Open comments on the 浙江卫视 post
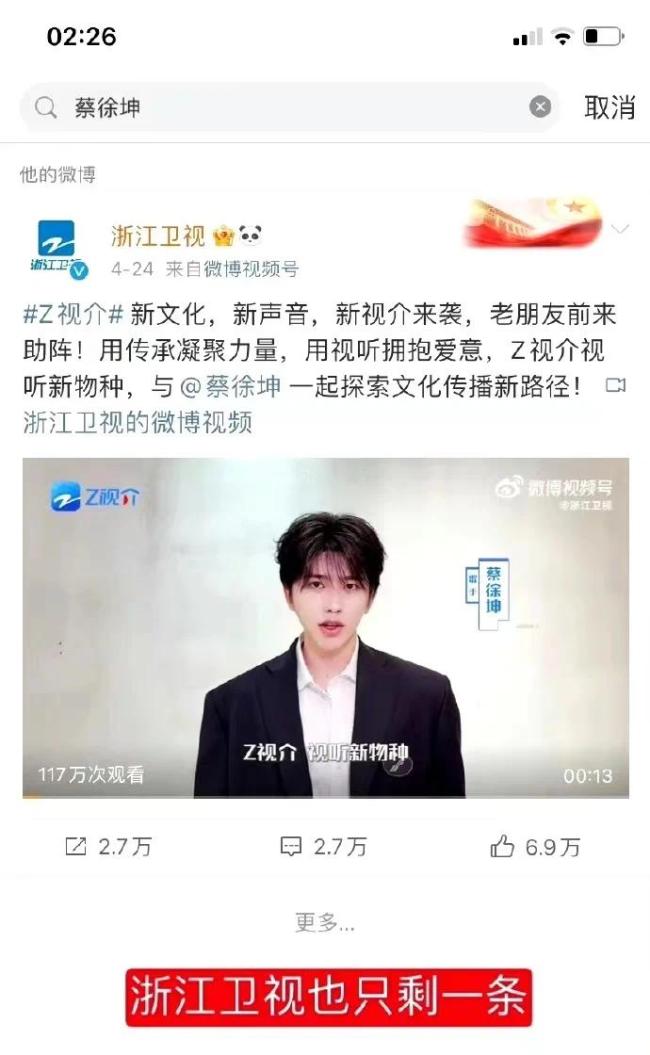650x1055 pixels. pyautogui.click(x=324, y=847)
